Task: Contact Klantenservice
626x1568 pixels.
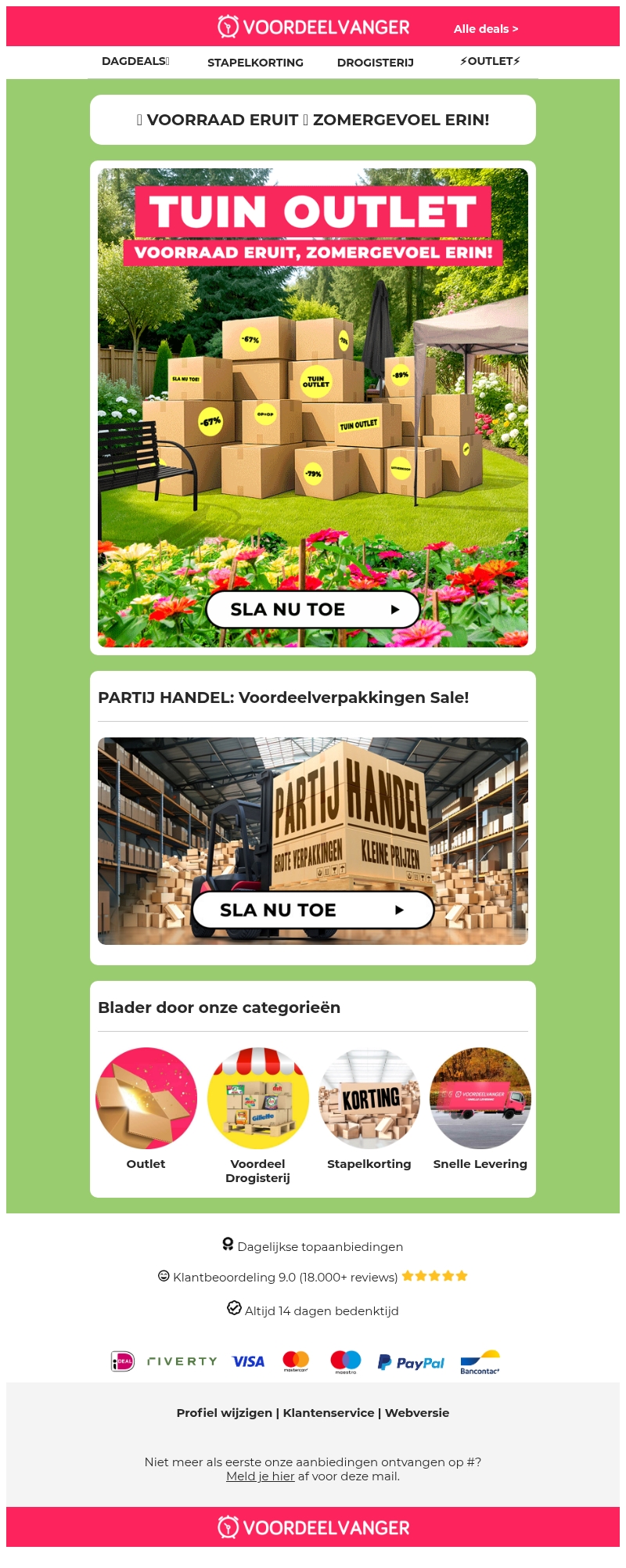Action: 329,1413
